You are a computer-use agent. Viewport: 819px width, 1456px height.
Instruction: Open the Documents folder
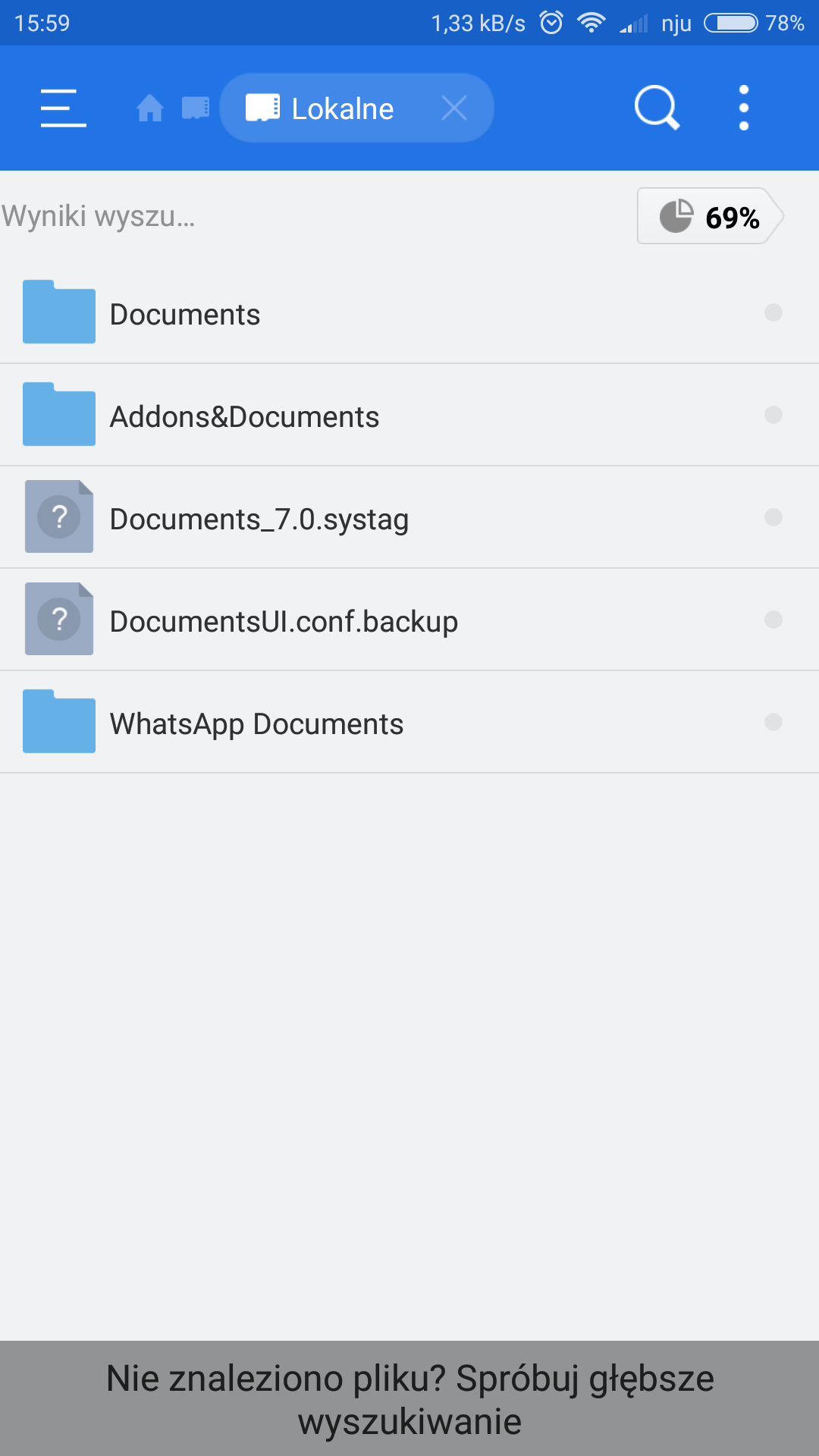point(185,314)
